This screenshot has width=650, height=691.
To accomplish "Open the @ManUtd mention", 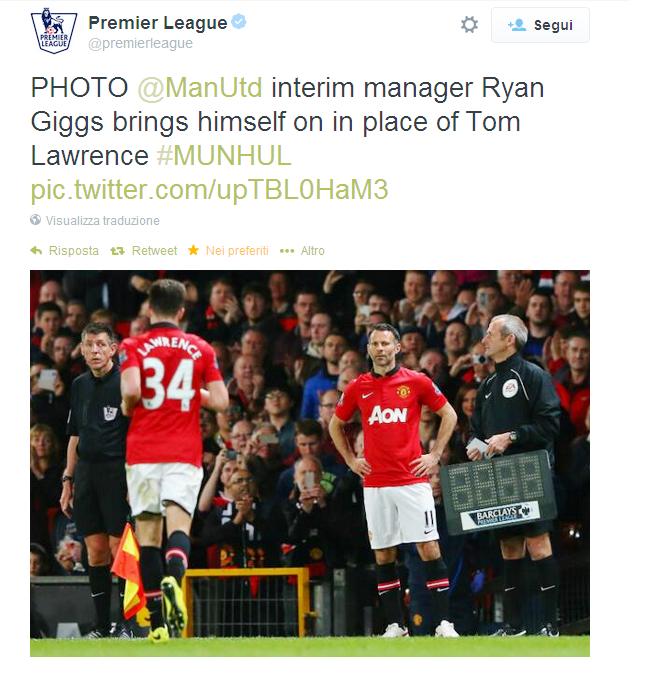I will pyautogui.click(x=199, y=88).
